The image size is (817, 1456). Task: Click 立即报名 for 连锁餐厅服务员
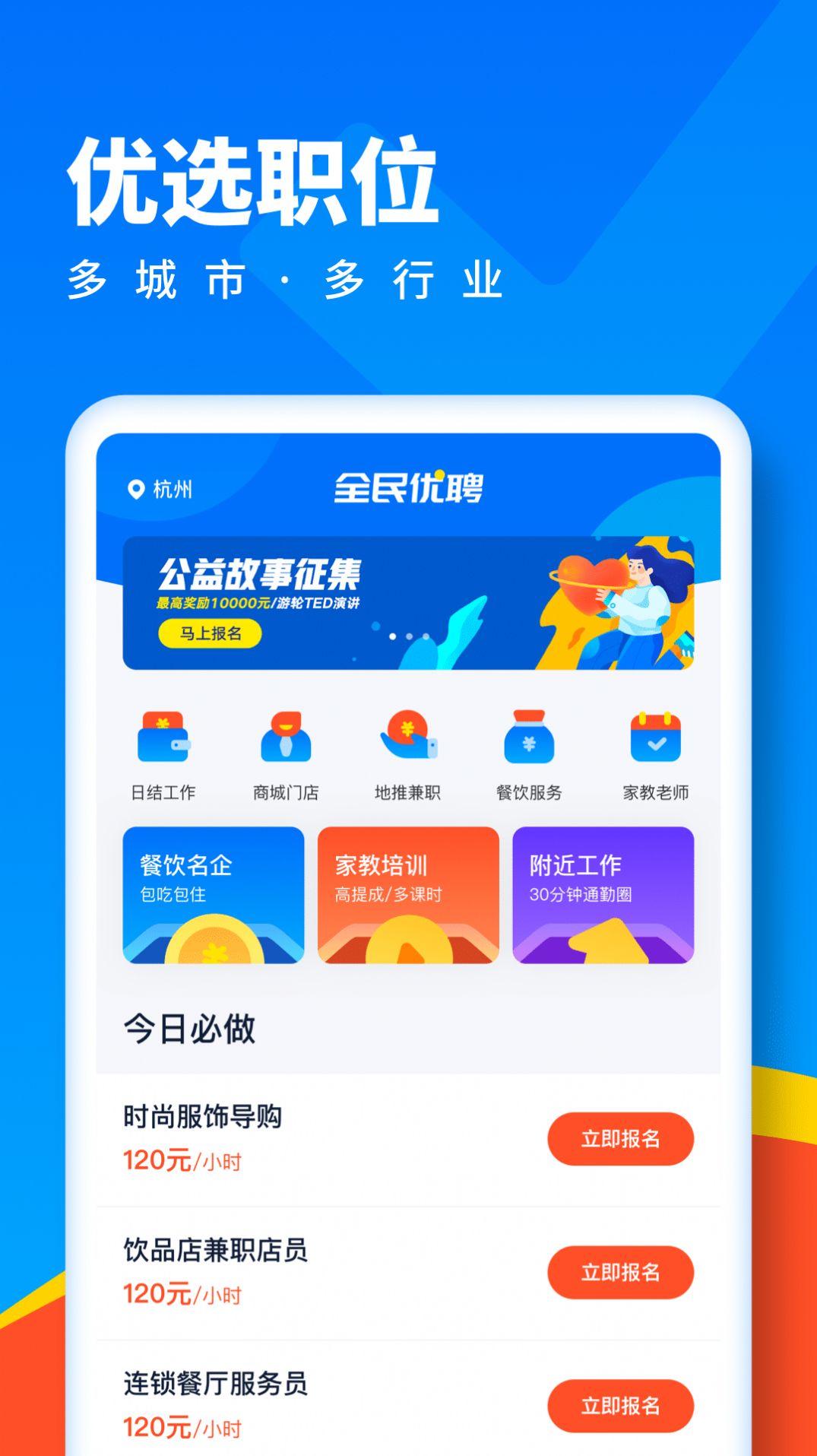click(620, 1407)
